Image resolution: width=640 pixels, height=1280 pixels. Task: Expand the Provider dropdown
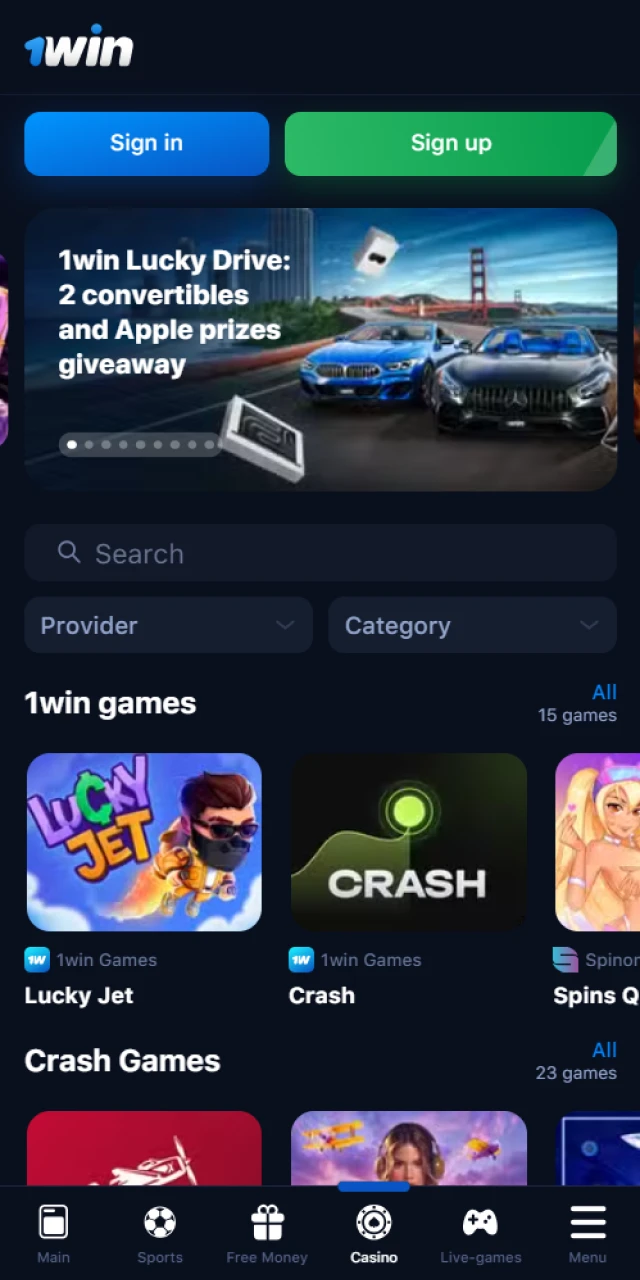pos(168,625)
